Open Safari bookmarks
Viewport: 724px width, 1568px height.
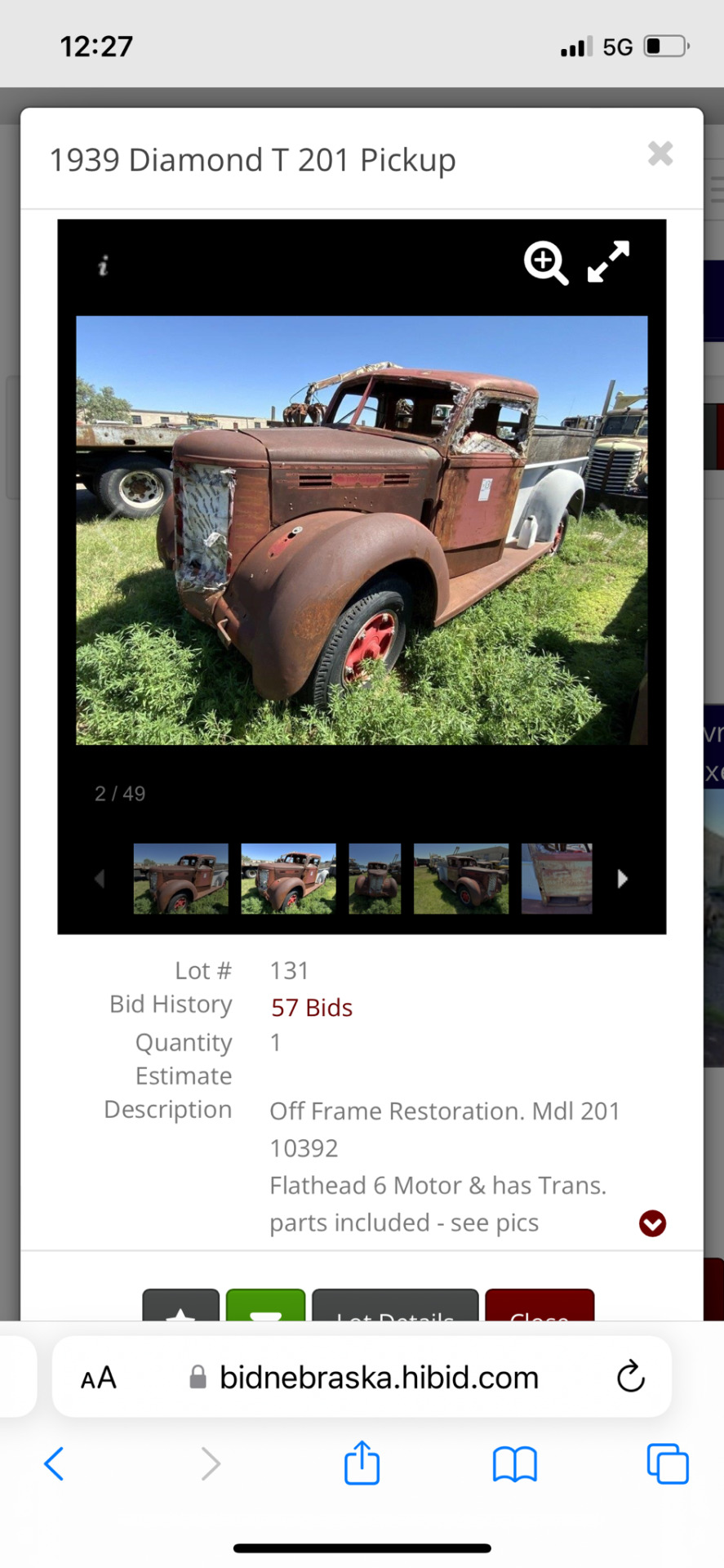(x=514, y=1463)
